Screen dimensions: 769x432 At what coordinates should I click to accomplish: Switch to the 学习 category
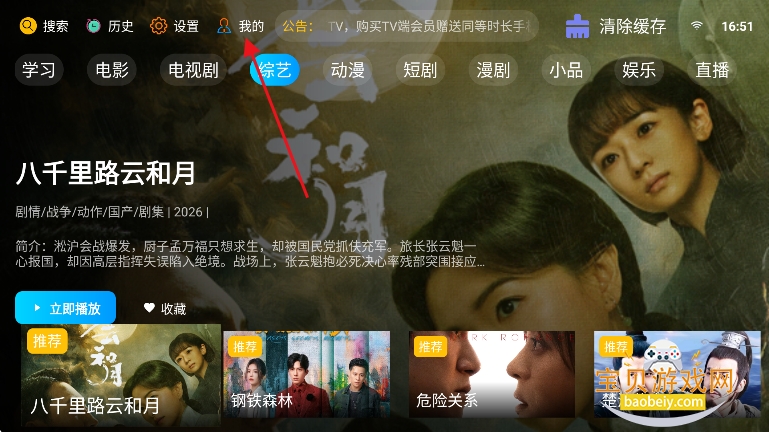(39, 70)
